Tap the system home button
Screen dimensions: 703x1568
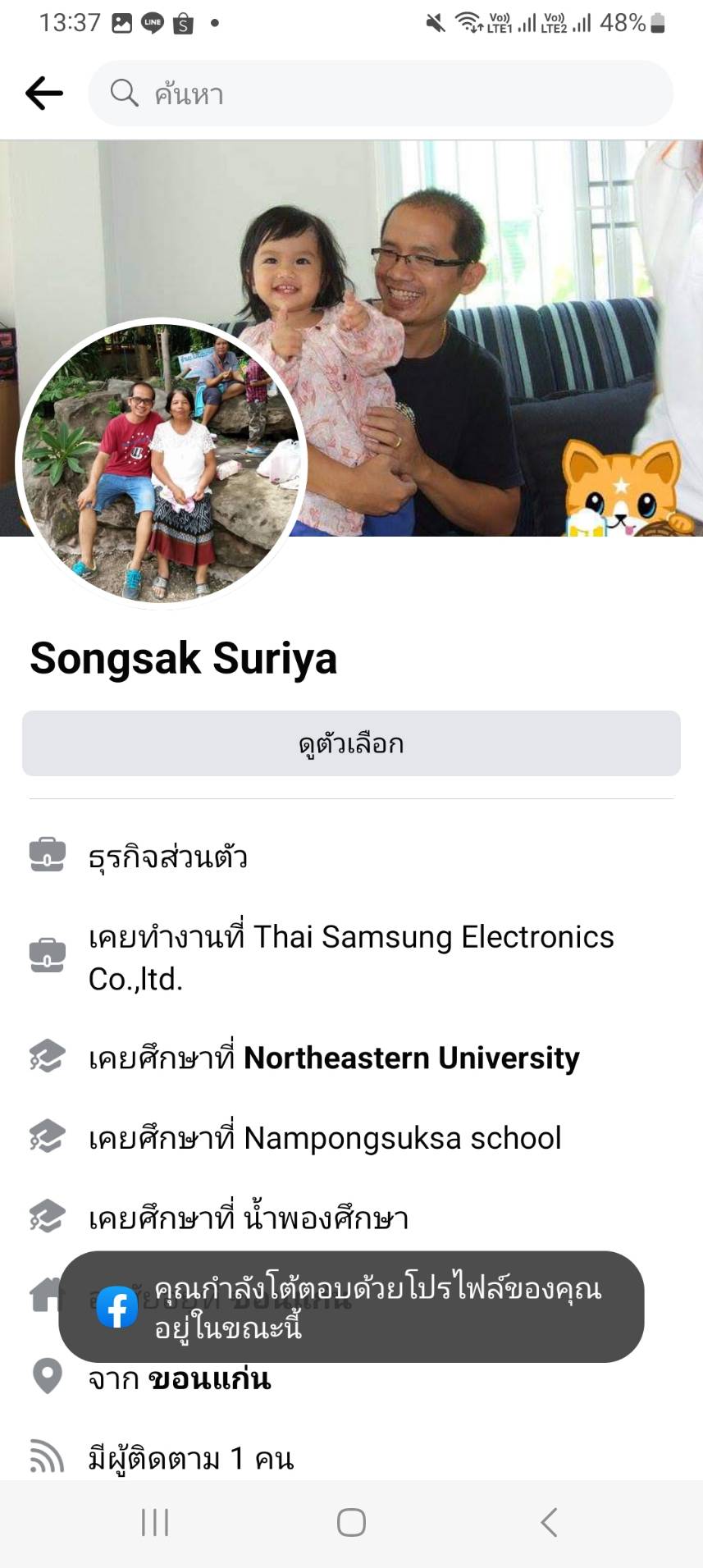tap(351, 1522)
